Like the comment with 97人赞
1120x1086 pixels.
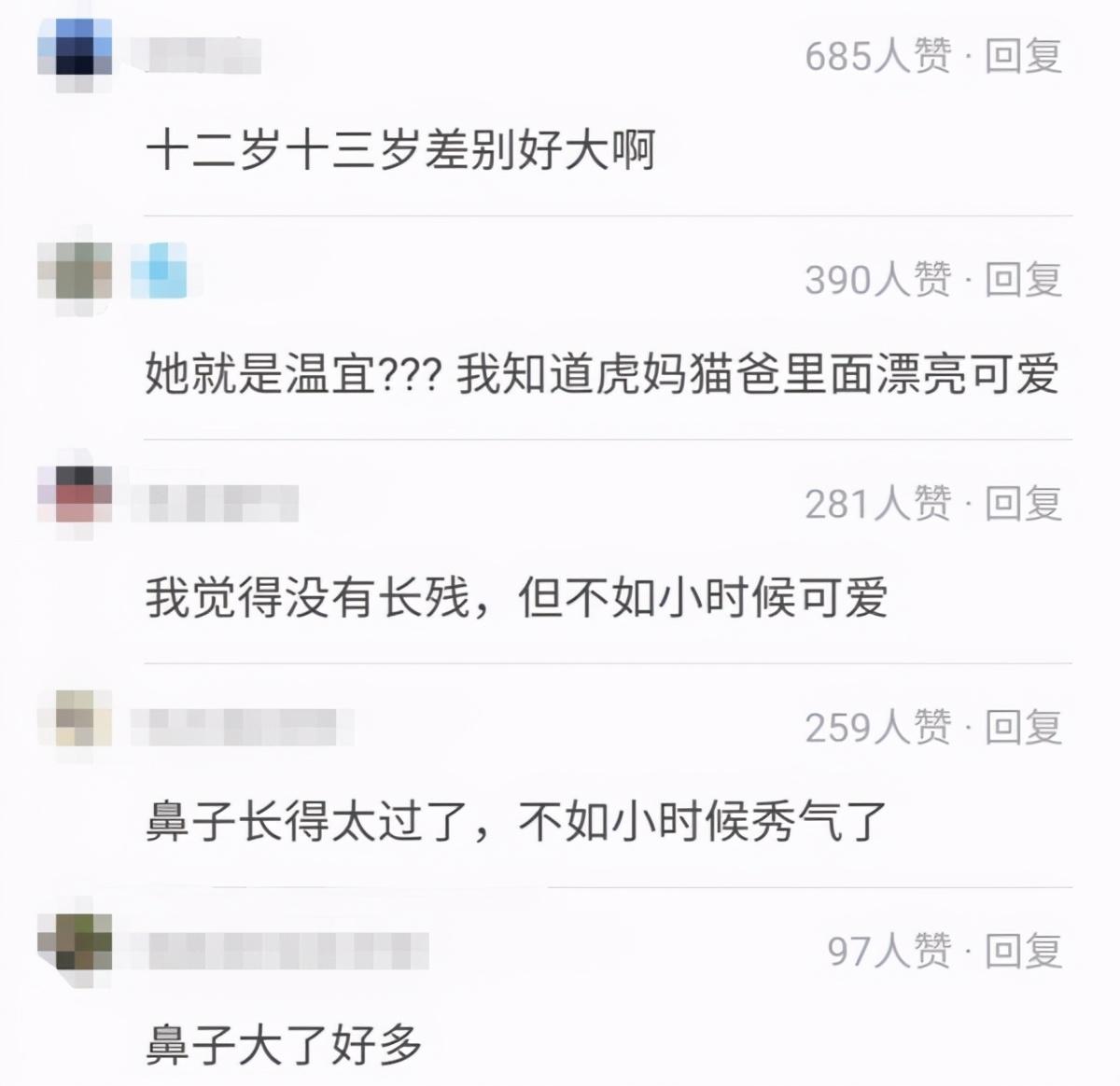889,952
